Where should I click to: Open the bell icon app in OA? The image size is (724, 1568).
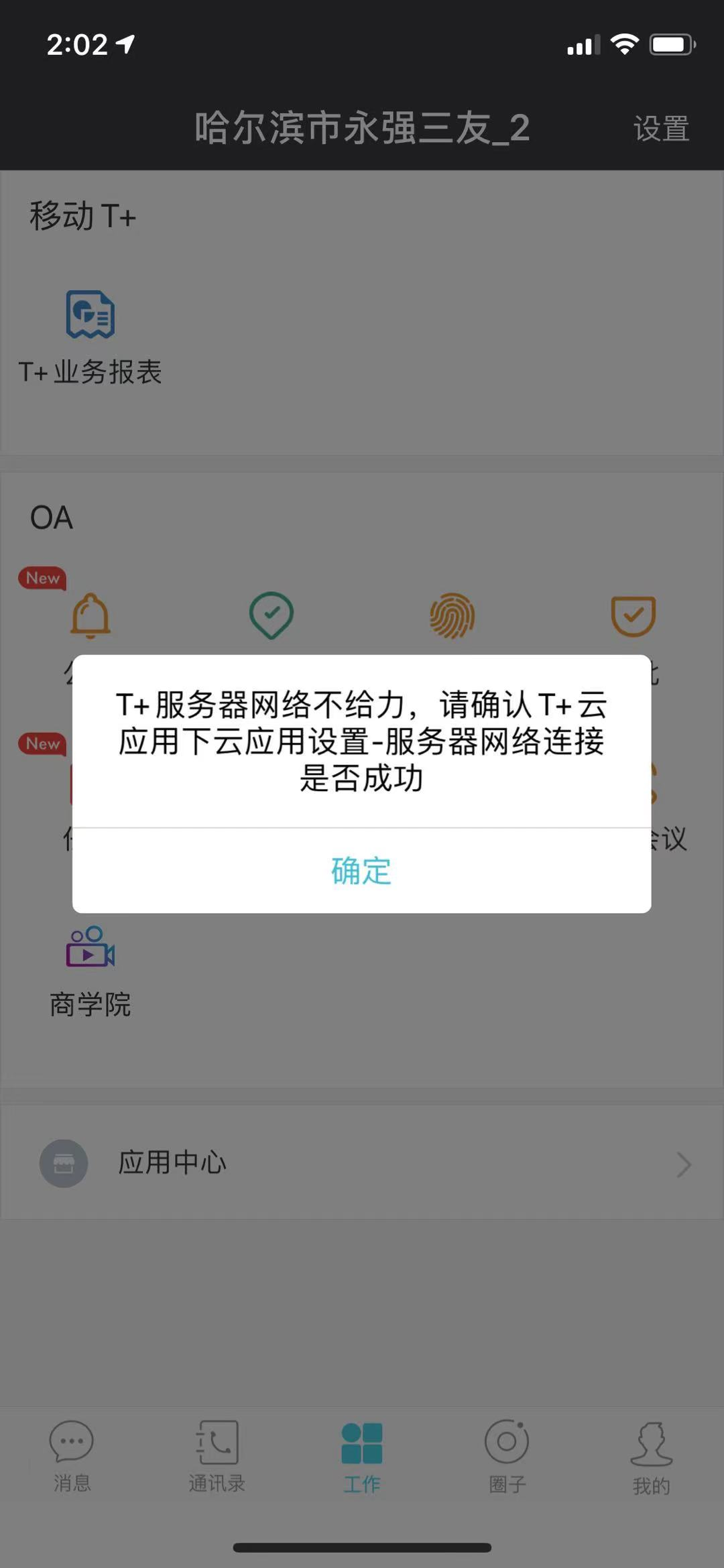(x=90, y=615)
